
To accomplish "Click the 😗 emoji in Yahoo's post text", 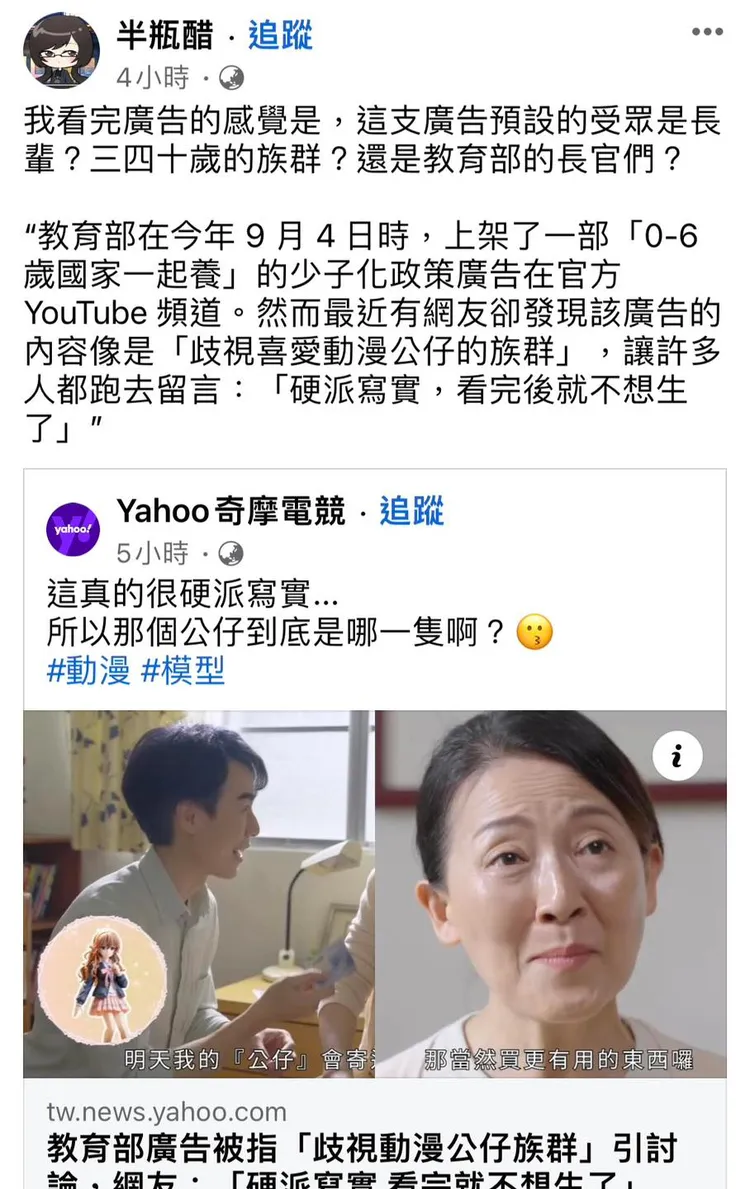I will (x=533, y=630).
